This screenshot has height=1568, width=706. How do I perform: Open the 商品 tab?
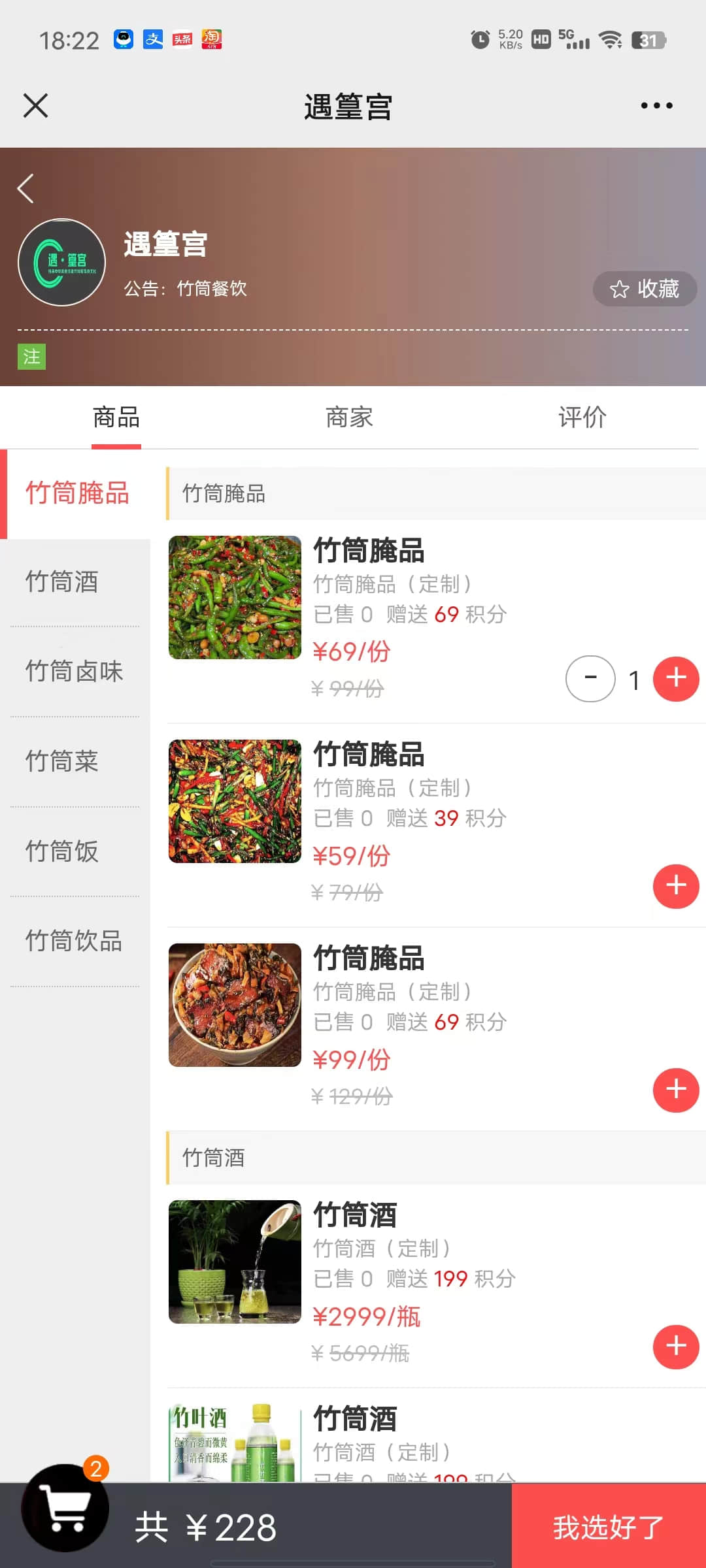click(116, 417)
